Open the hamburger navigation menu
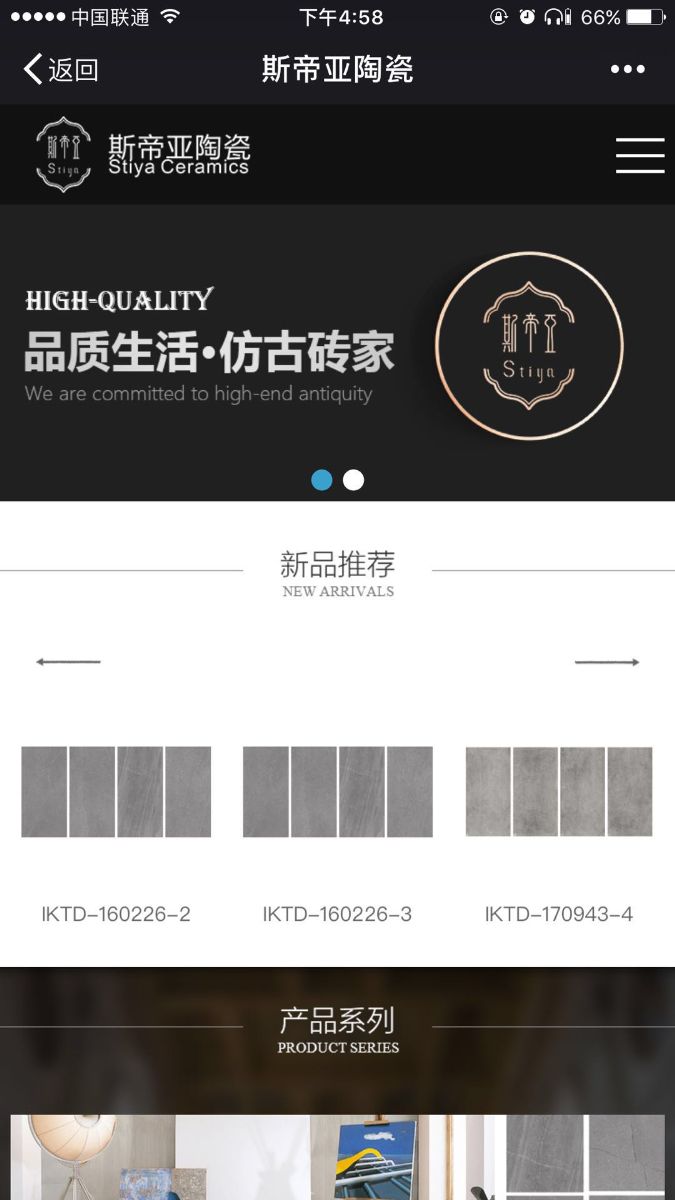 point(640,156)
